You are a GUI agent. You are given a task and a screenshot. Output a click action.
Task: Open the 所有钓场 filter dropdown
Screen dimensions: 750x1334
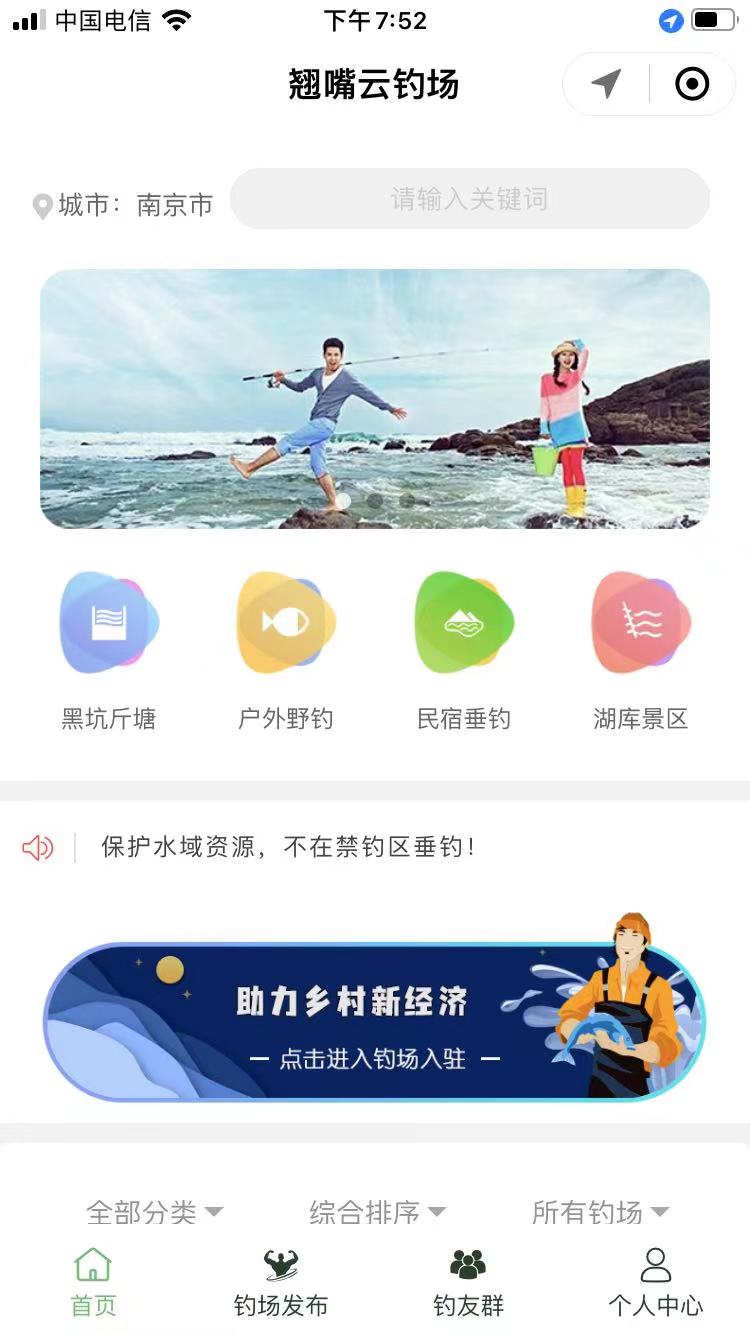(600, 1212)
